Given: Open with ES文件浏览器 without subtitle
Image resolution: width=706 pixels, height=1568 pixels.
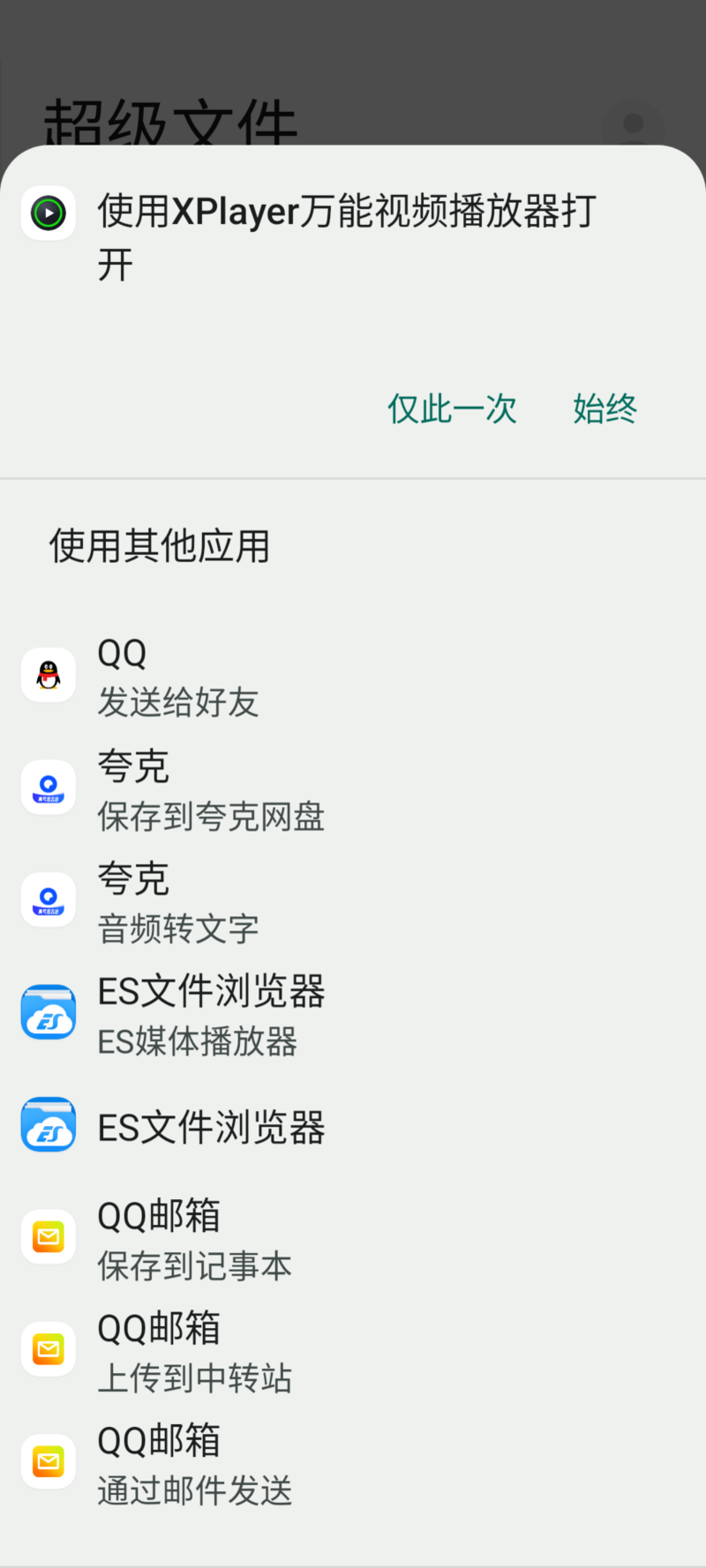Looking at the screenshot, I should (353, 1127).
